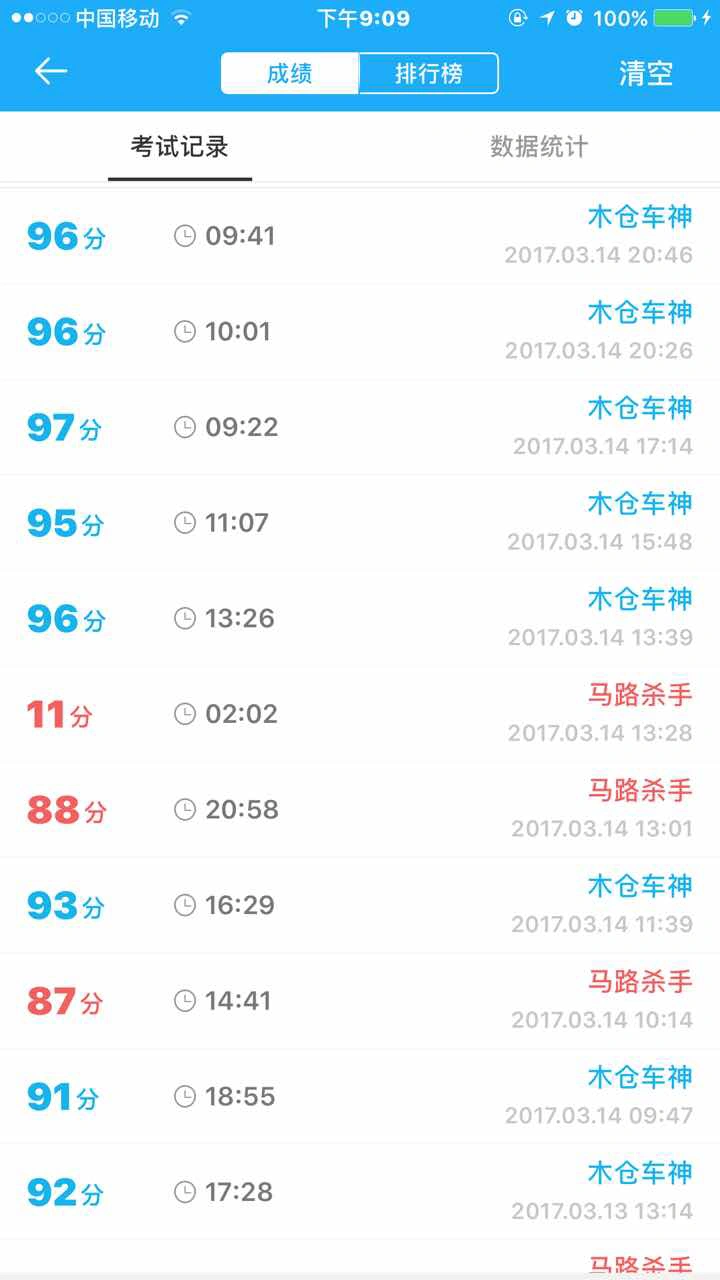This screenshot has width=720, height=1280.
Task: Open the exam record from 2017.03.14 20:46
Action: [x=360, y=237]
